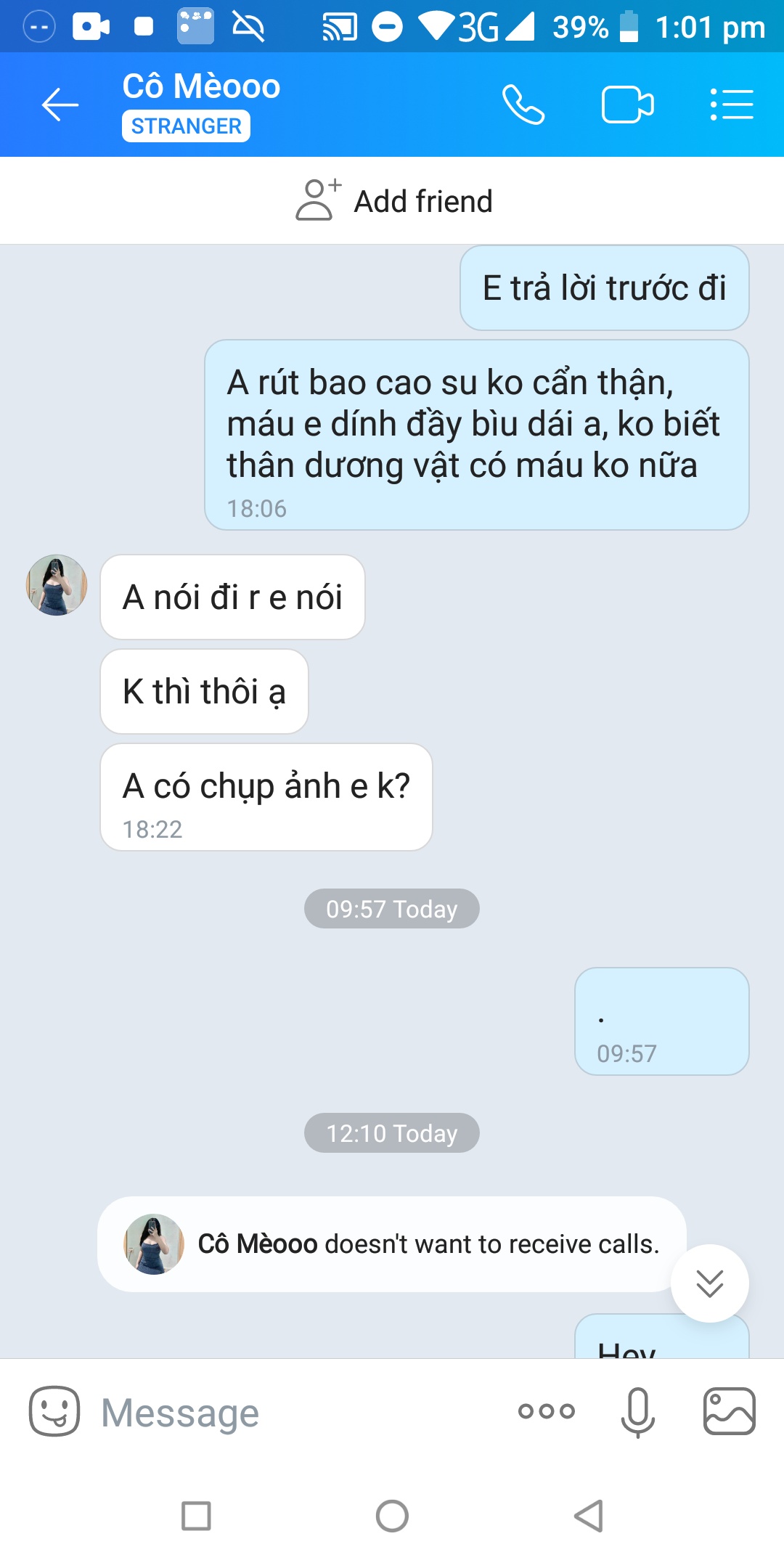
Task: Focus the Message input field
Action: point(290,1413)
